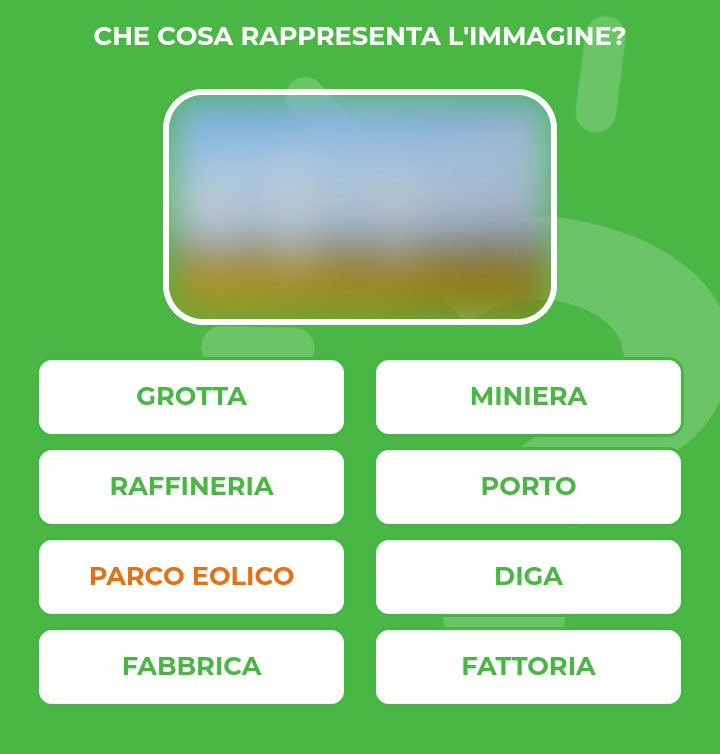
Task: Click the bottom-right answer in the grid
Action: [x=528, y=665]
